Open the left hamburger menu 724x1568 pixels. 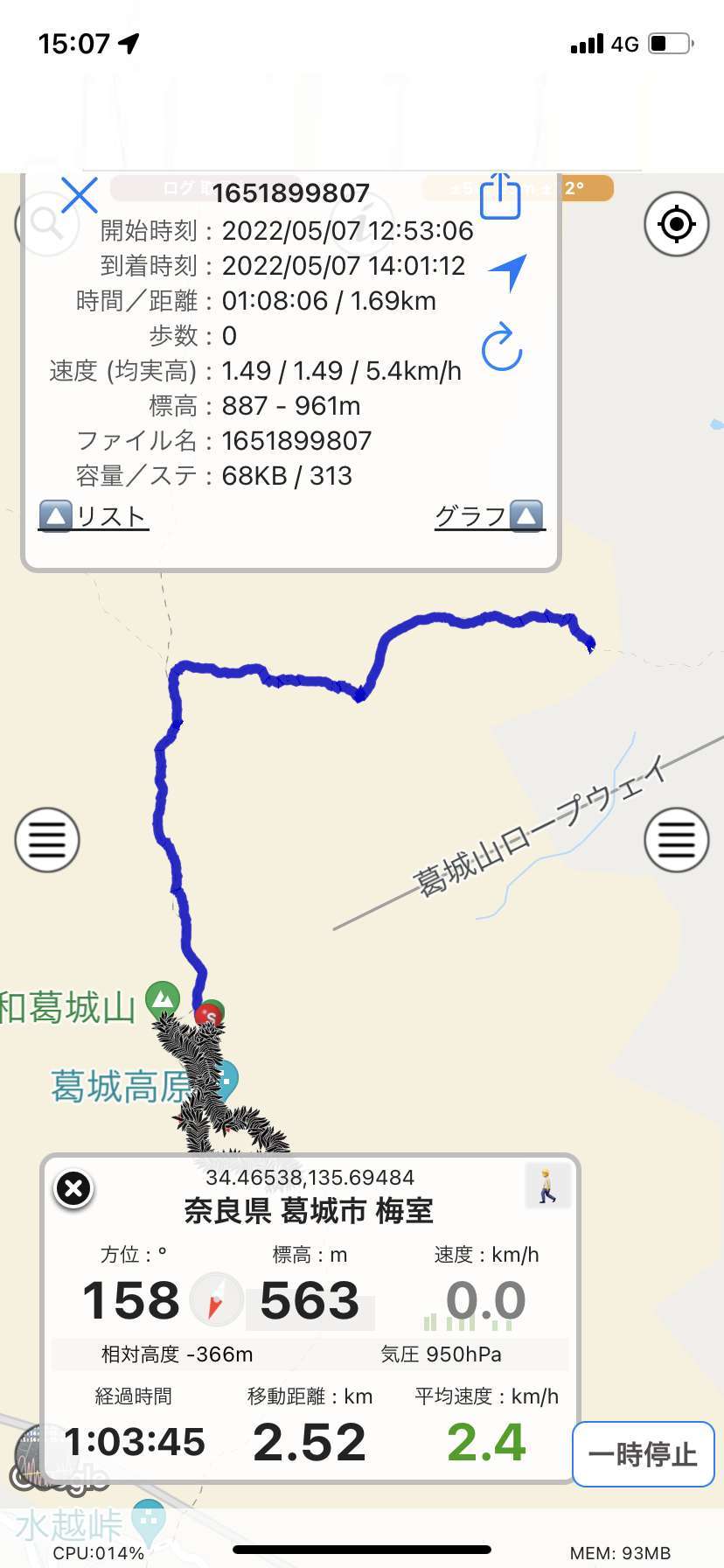47,840
